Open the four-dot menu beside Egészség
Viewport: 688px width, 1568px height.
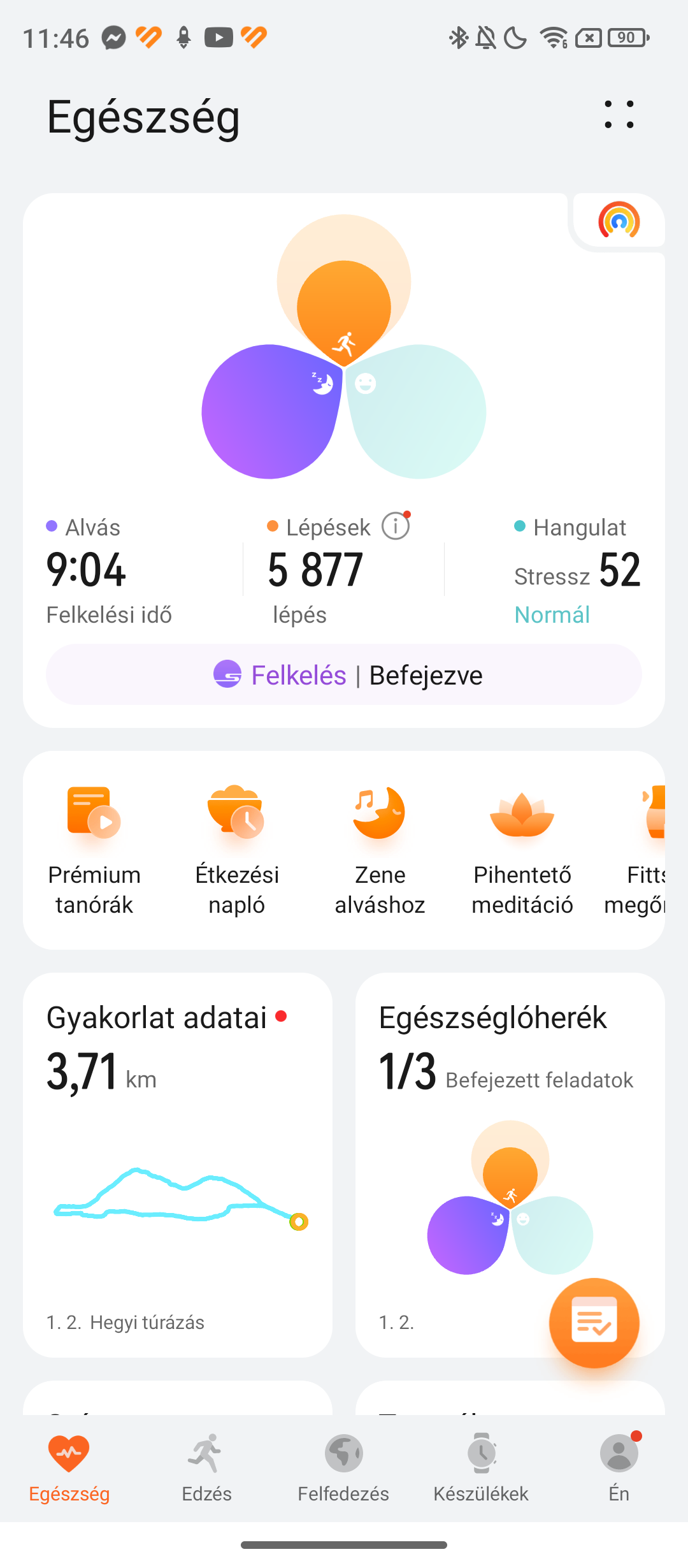coord(619,115)
